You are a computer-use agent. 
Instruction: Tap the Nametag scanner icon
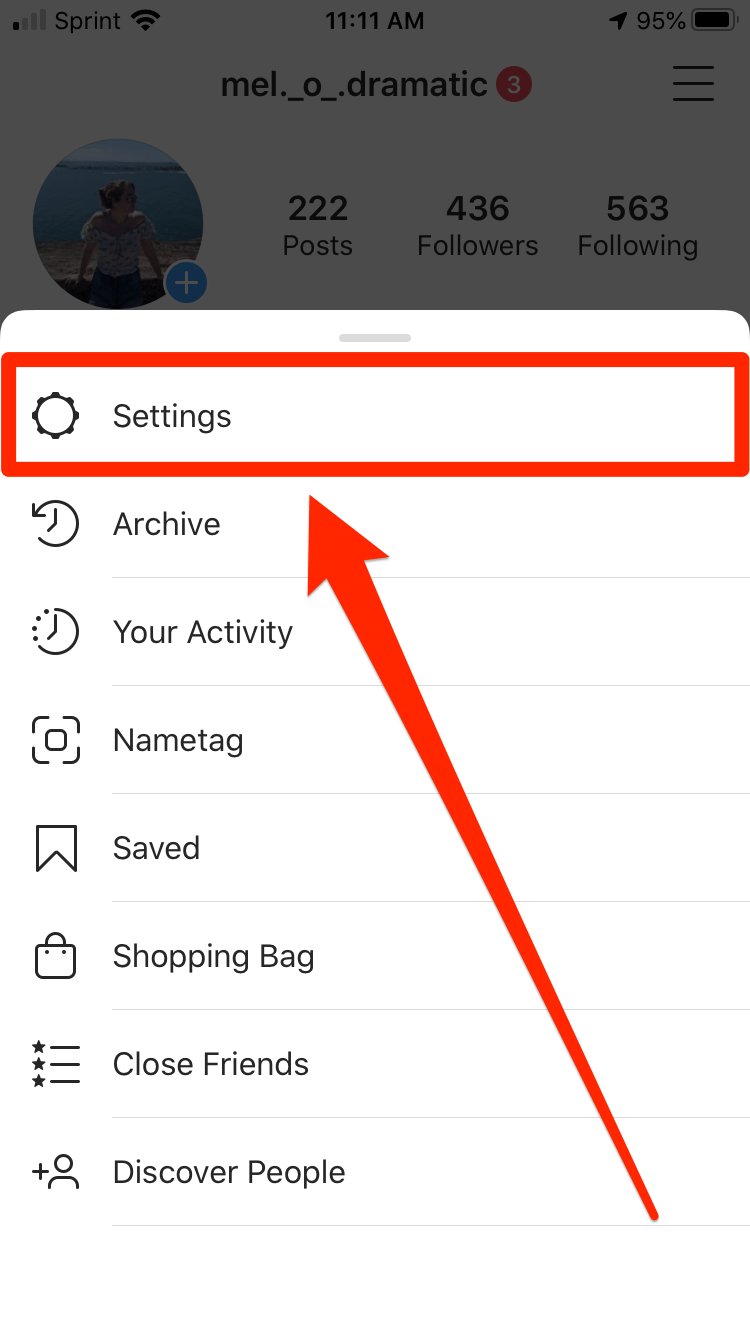[55, 739]
